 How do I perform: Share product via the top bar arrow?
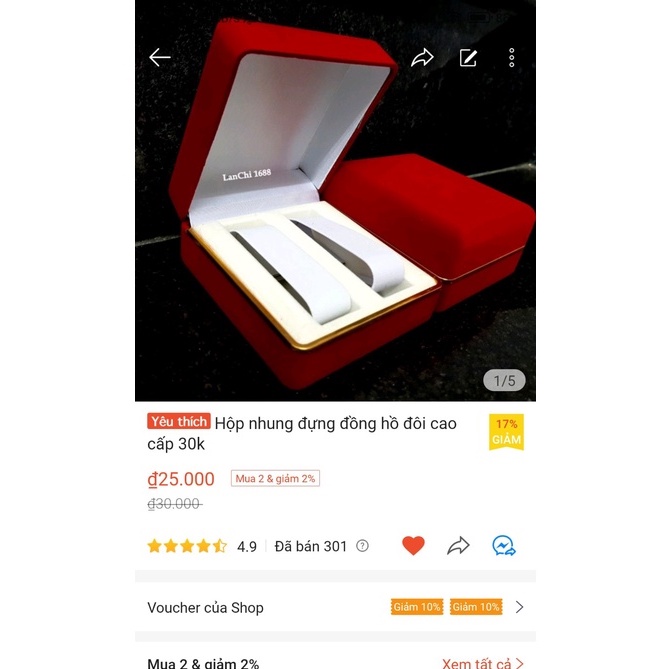tap(422, 58)
